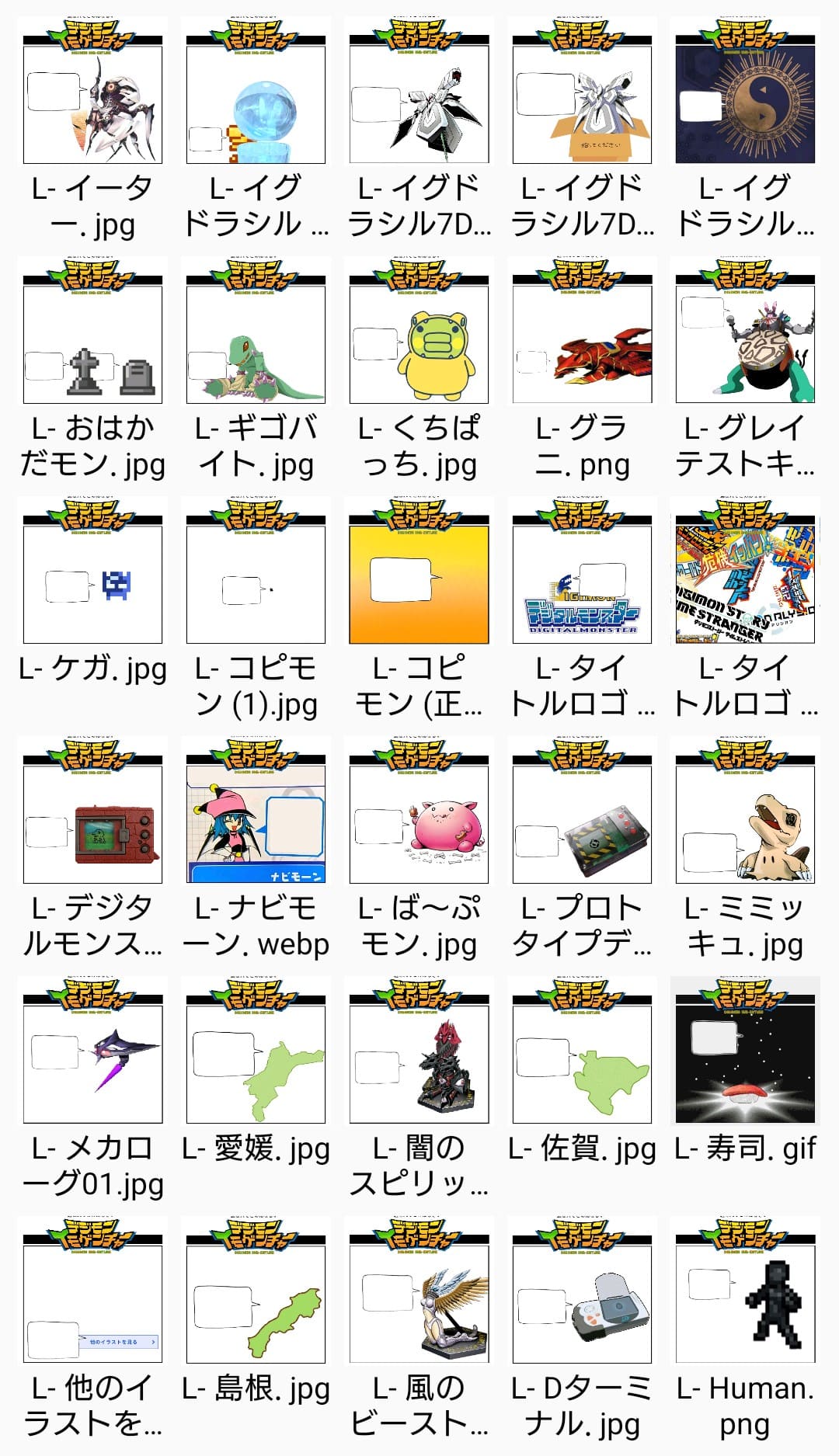Viewport: 839px width, 1456px height.
Task: Open the L- グレイテストキ... file
Action: point(745,334)
